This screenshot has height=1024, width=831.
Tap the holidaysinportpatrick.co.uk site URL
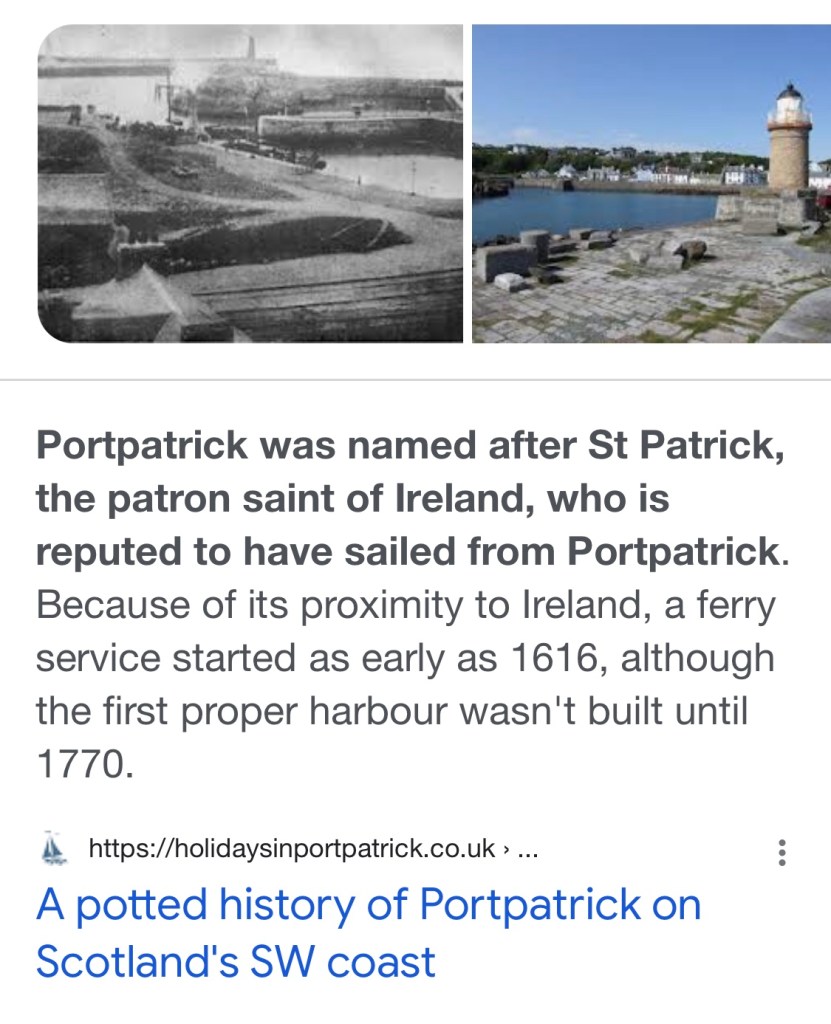point(292,850)
